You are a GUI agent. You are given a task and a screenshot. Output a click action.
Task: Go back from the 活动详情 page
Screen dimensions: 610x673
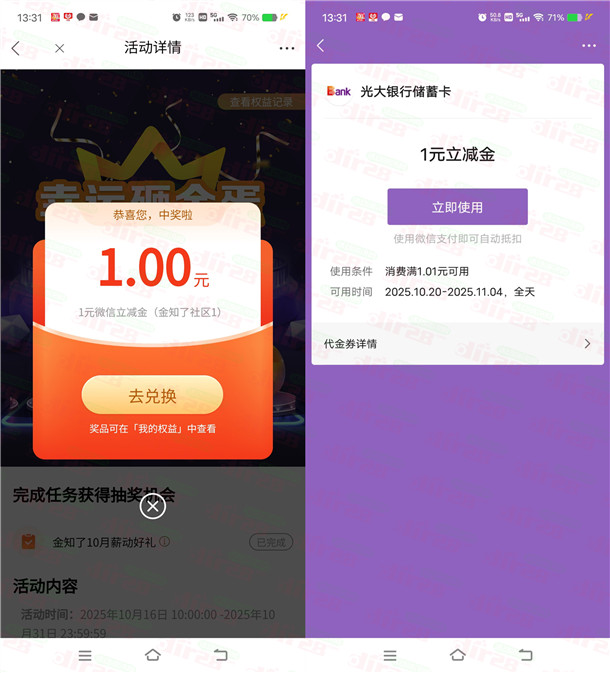point(15,48)
